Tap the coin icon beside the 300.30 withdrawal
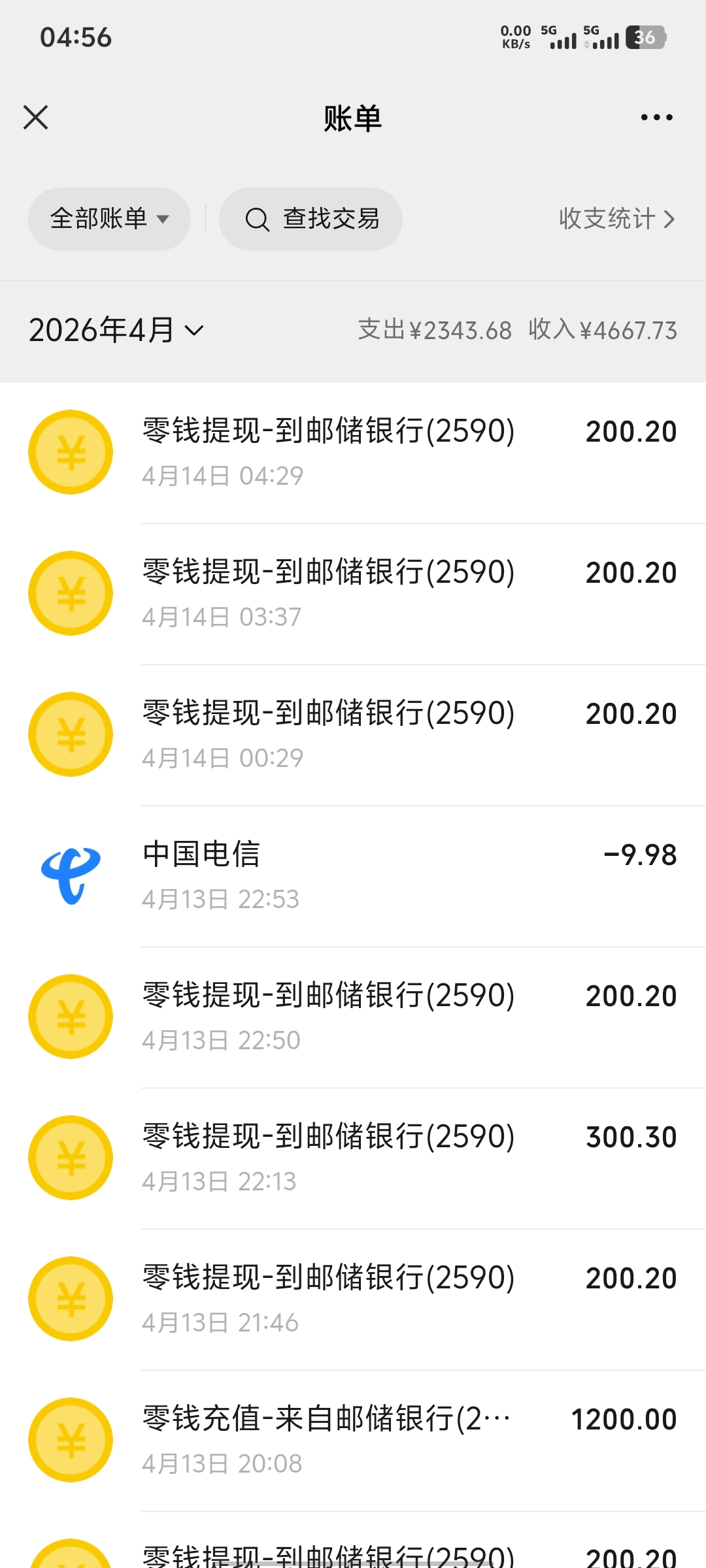Viewport: 706px width, 1568px height. tap(71, 1158)
